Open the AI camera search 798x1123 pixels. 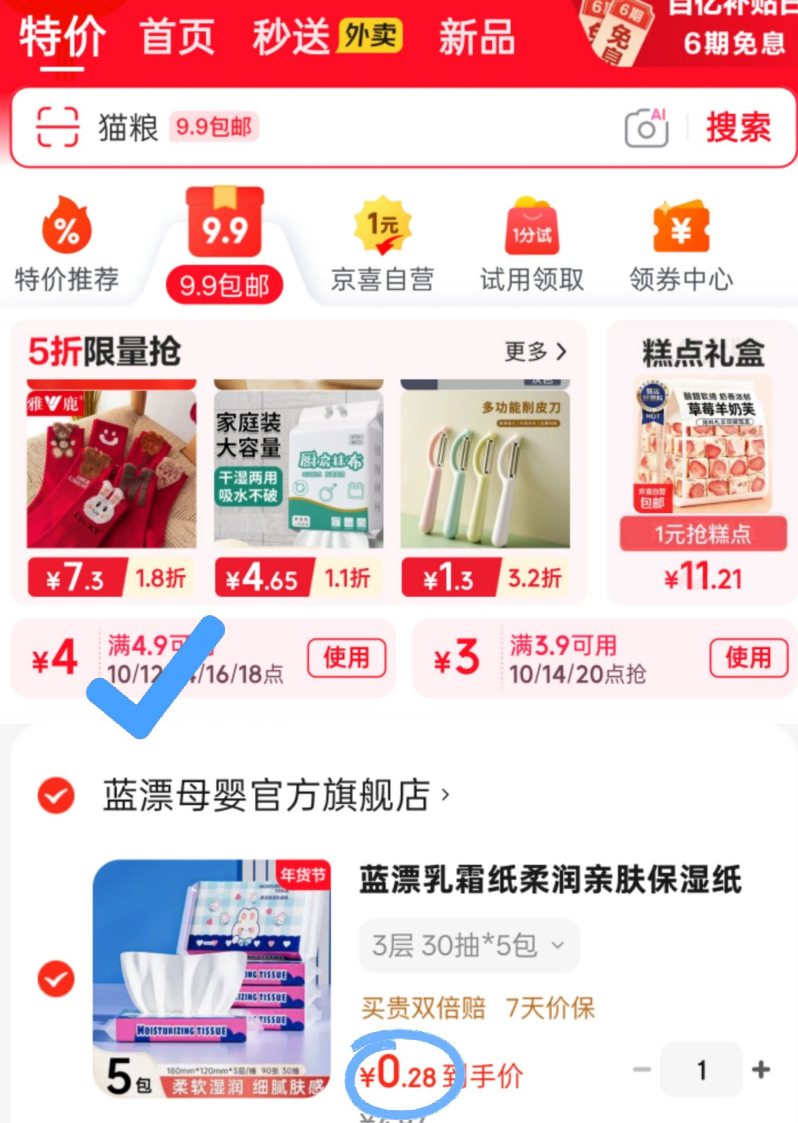point(646,127)
